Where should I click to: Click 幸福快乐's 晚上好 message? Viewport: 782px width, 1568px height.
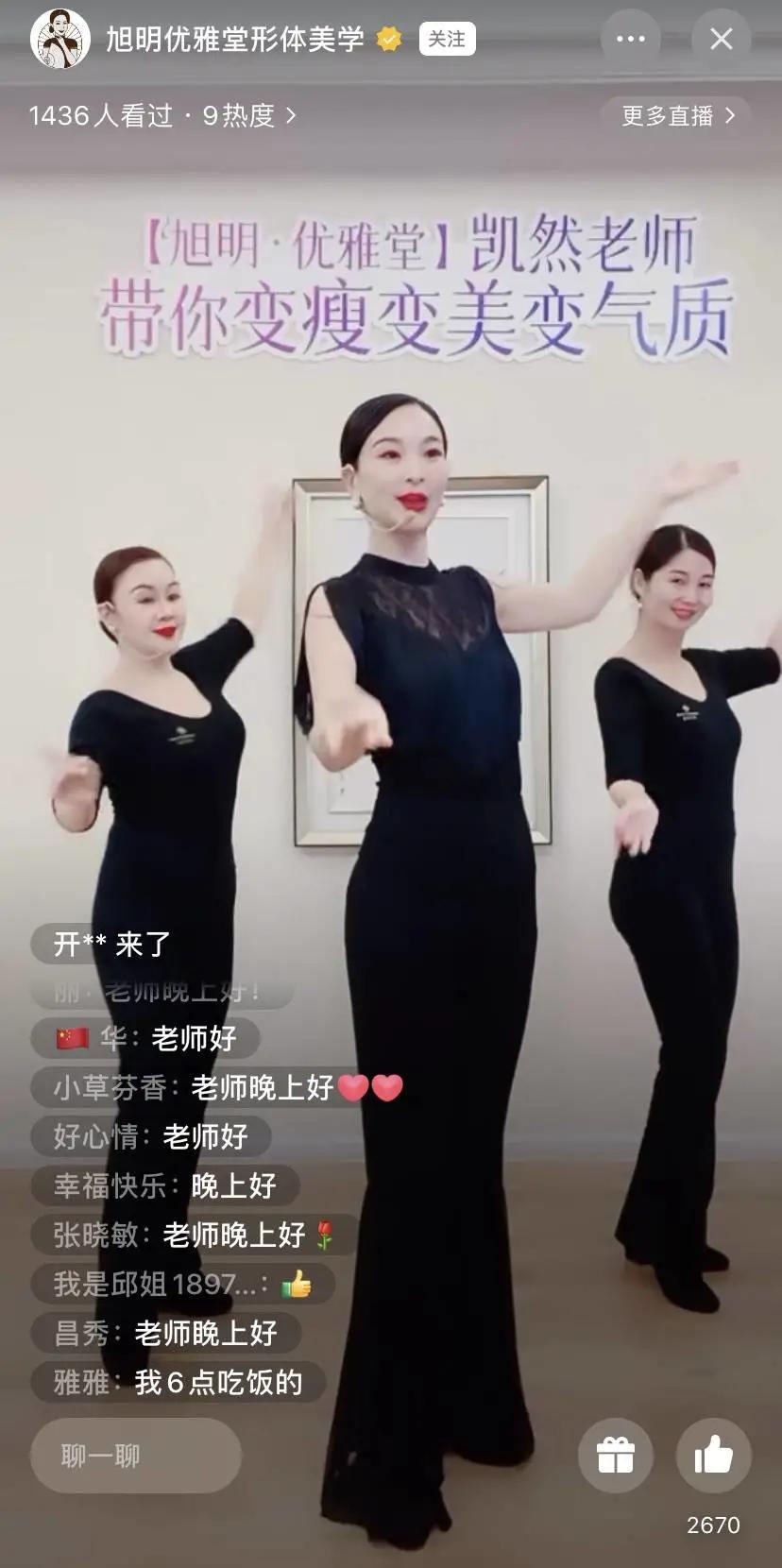pos(165,1185)
